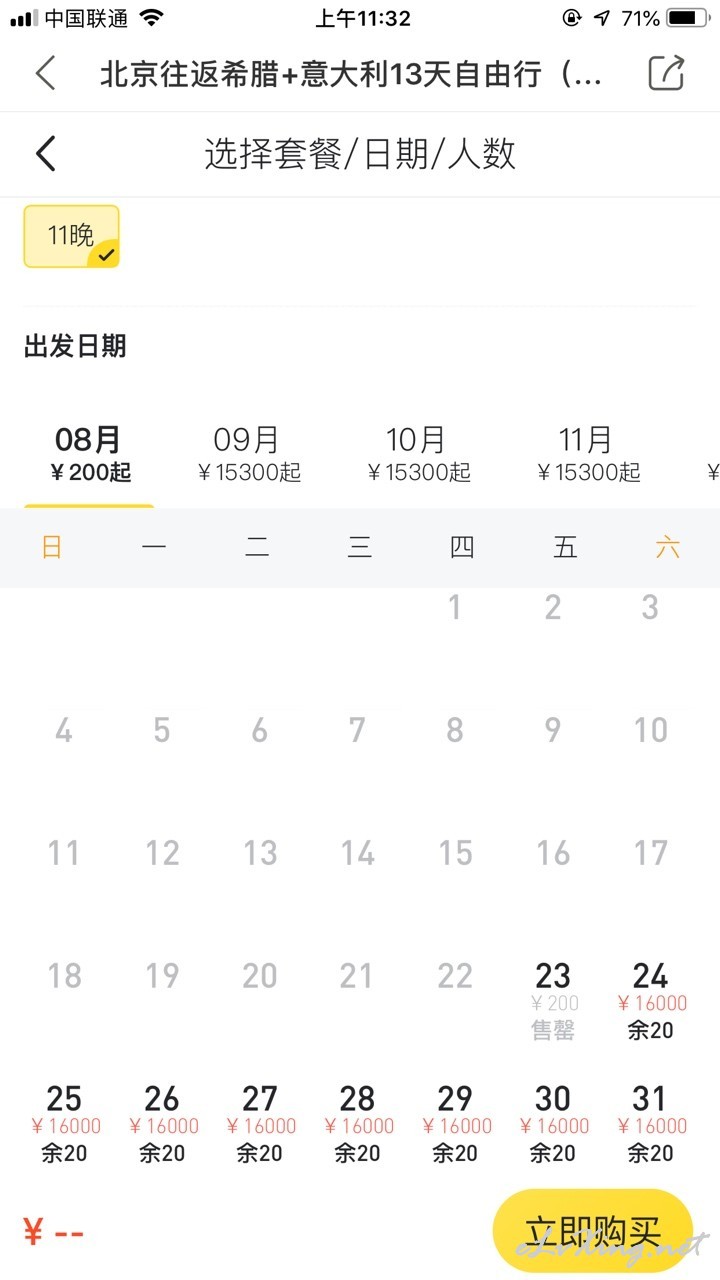
Task: Switch to the 09月 month tab
Action: pyautogui.click(x=248, y=455)
